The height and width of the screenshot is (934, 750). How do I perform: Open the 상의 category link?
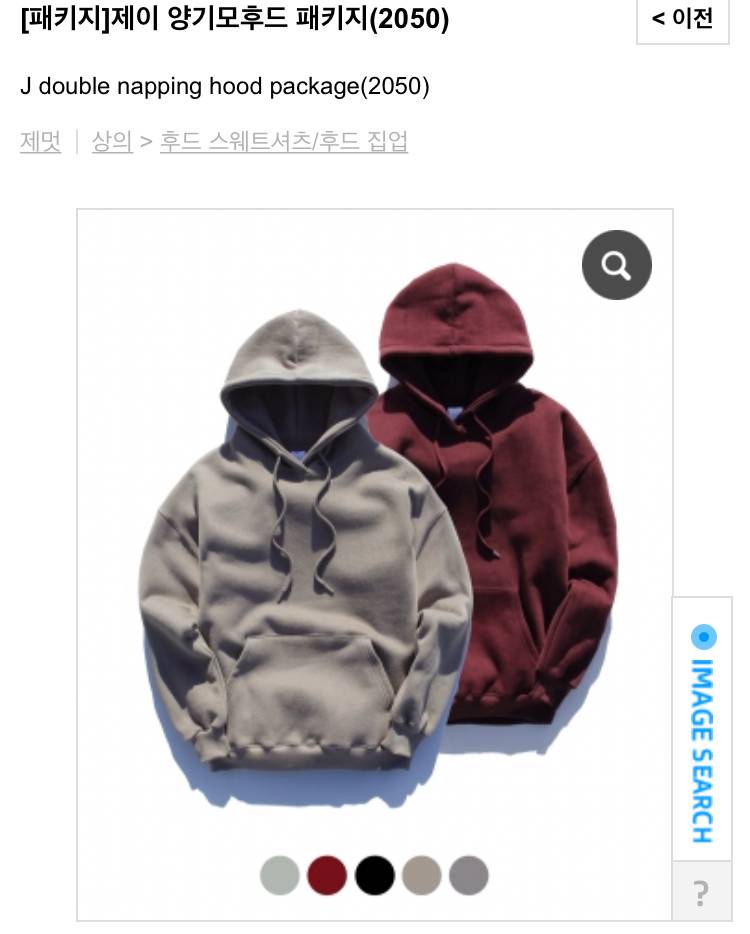[112, 142]
